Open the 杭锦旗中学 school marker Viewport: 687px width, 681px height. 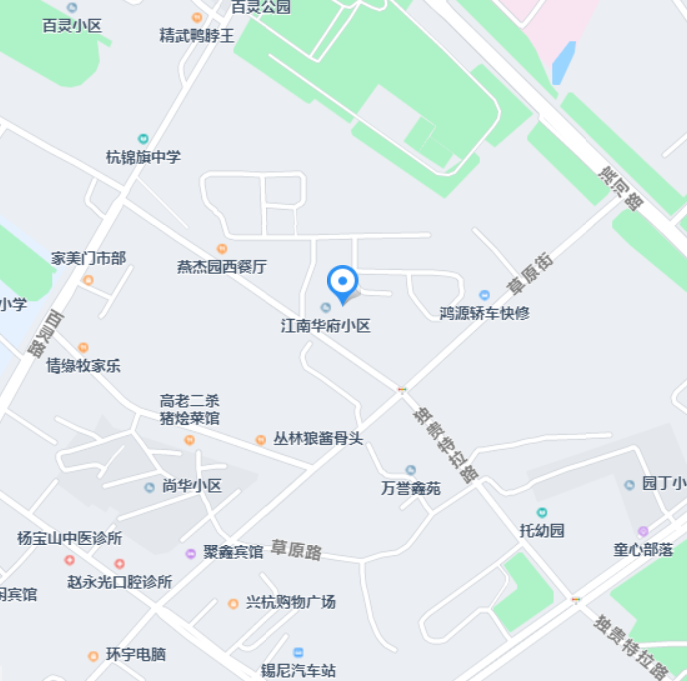point(143,139)
